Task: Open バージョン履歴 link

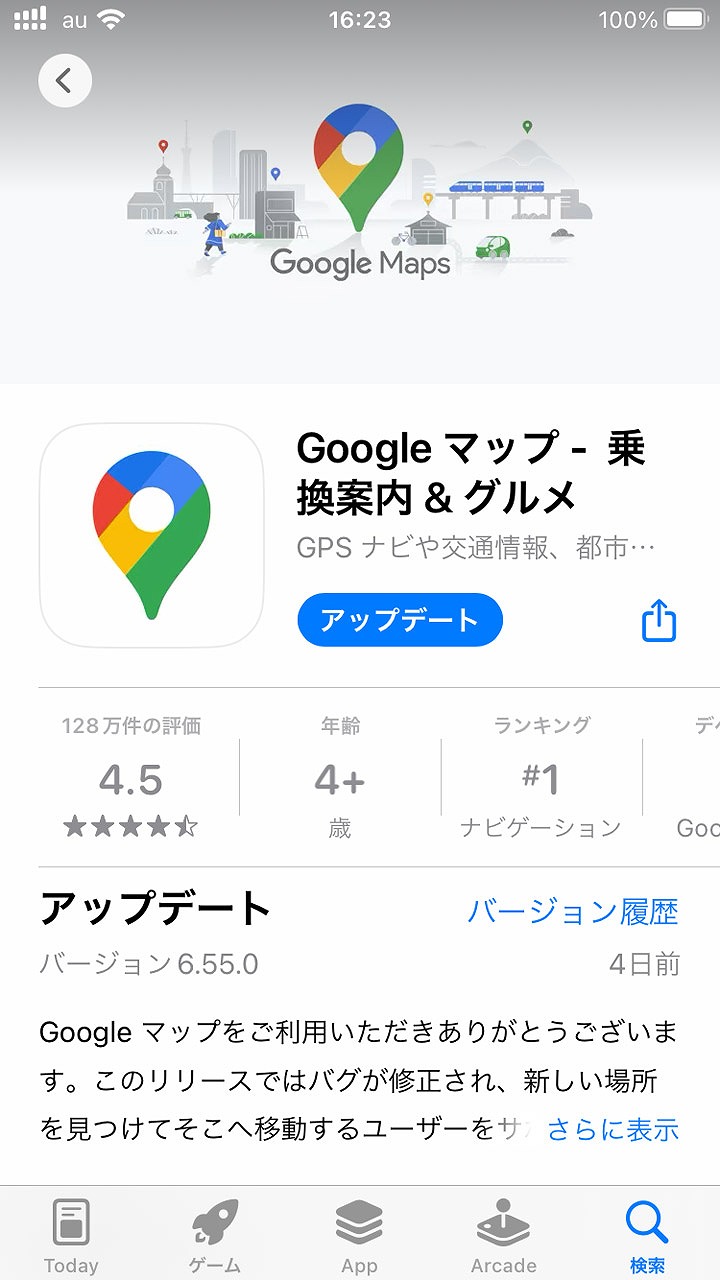Action: [573, 911]
